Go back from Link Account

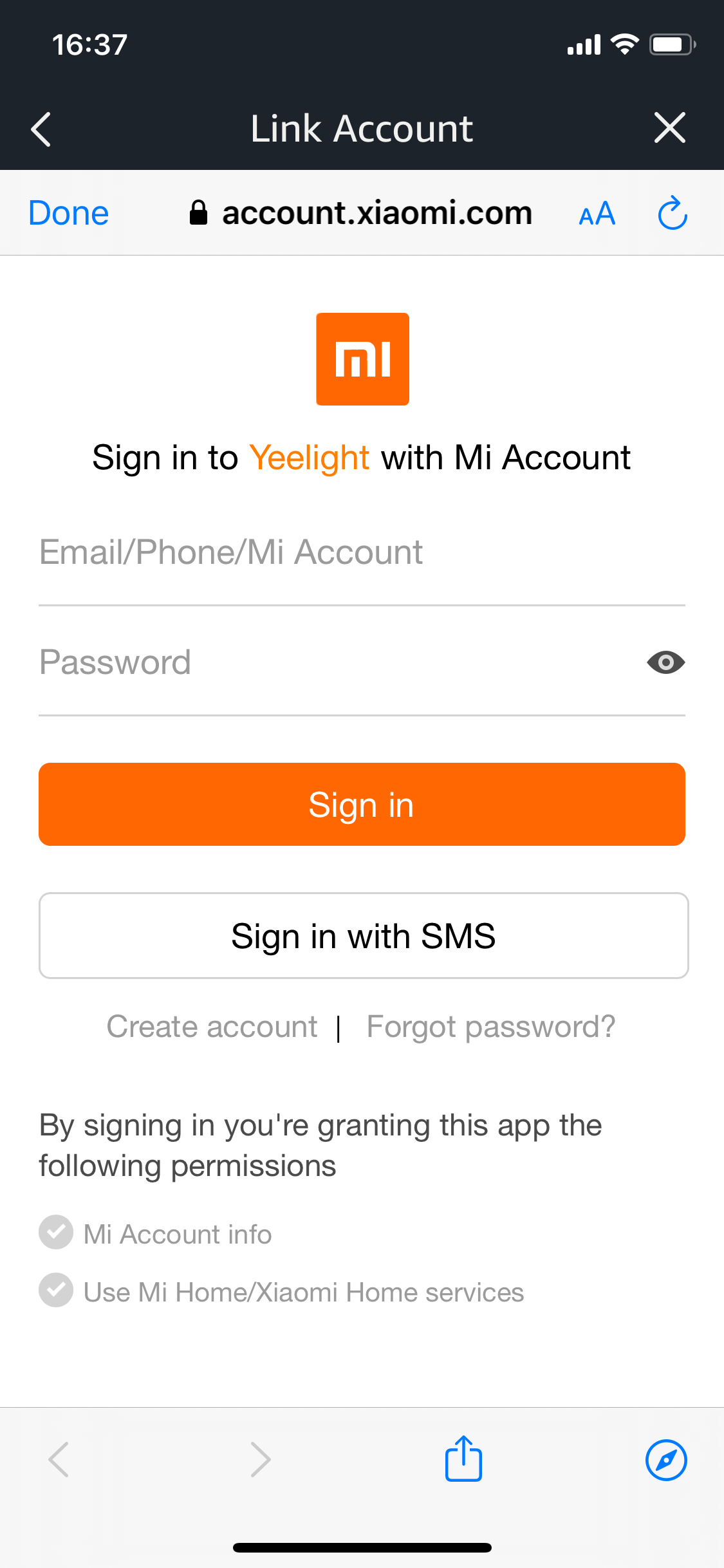41,129
